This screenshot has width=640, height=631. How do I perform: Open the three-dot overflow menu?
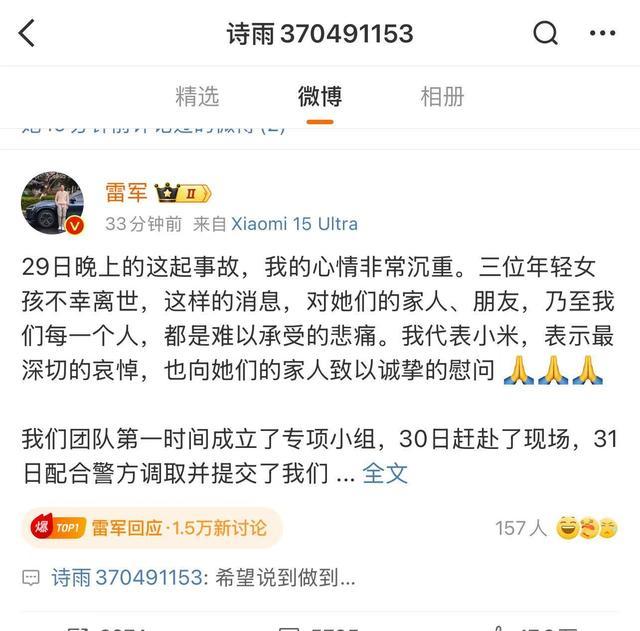coord(604,34)
